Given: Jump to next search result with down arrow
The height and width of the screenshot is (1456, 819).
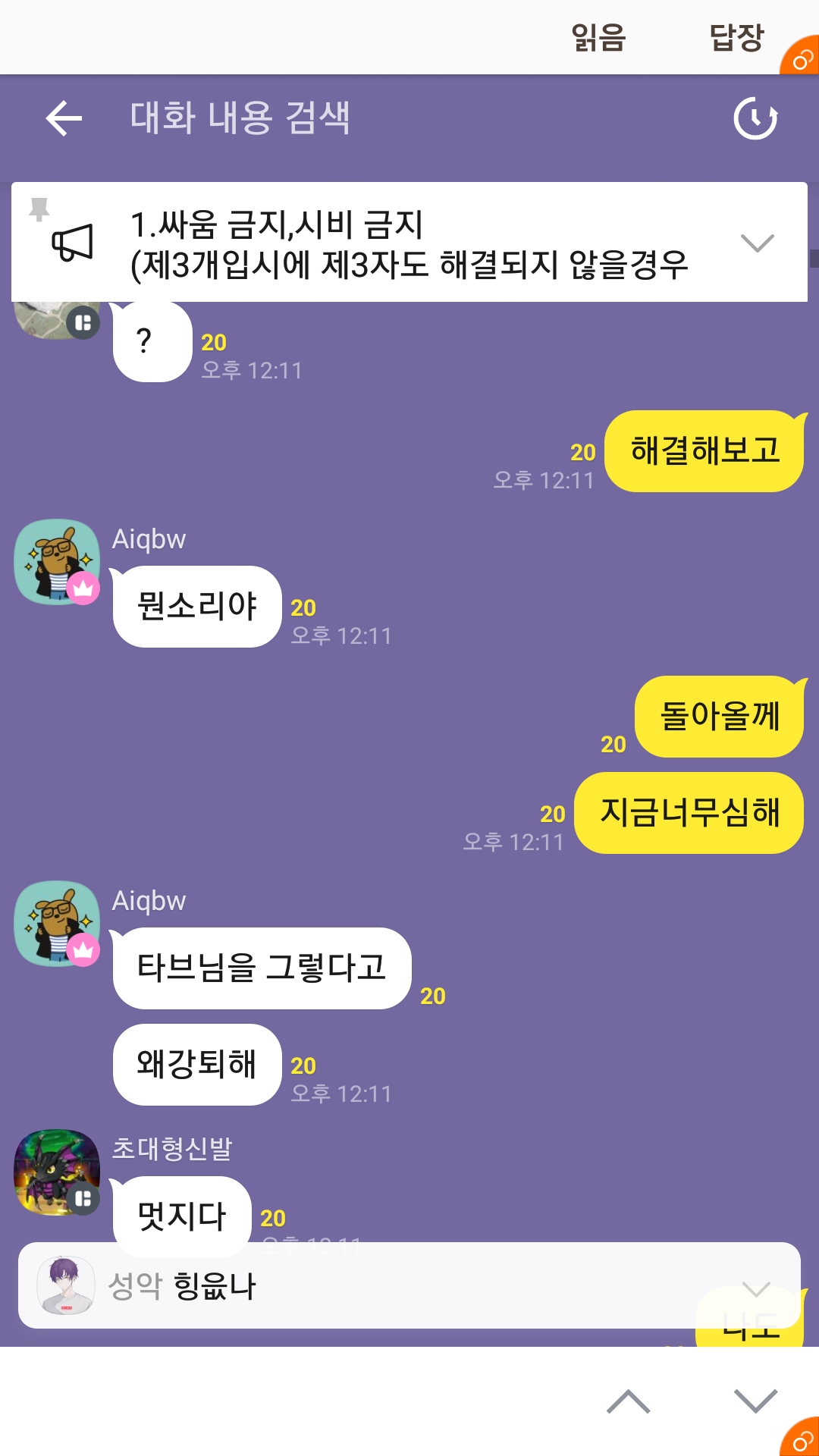Looking at the screenshot, I should (x=755, y=1401).
